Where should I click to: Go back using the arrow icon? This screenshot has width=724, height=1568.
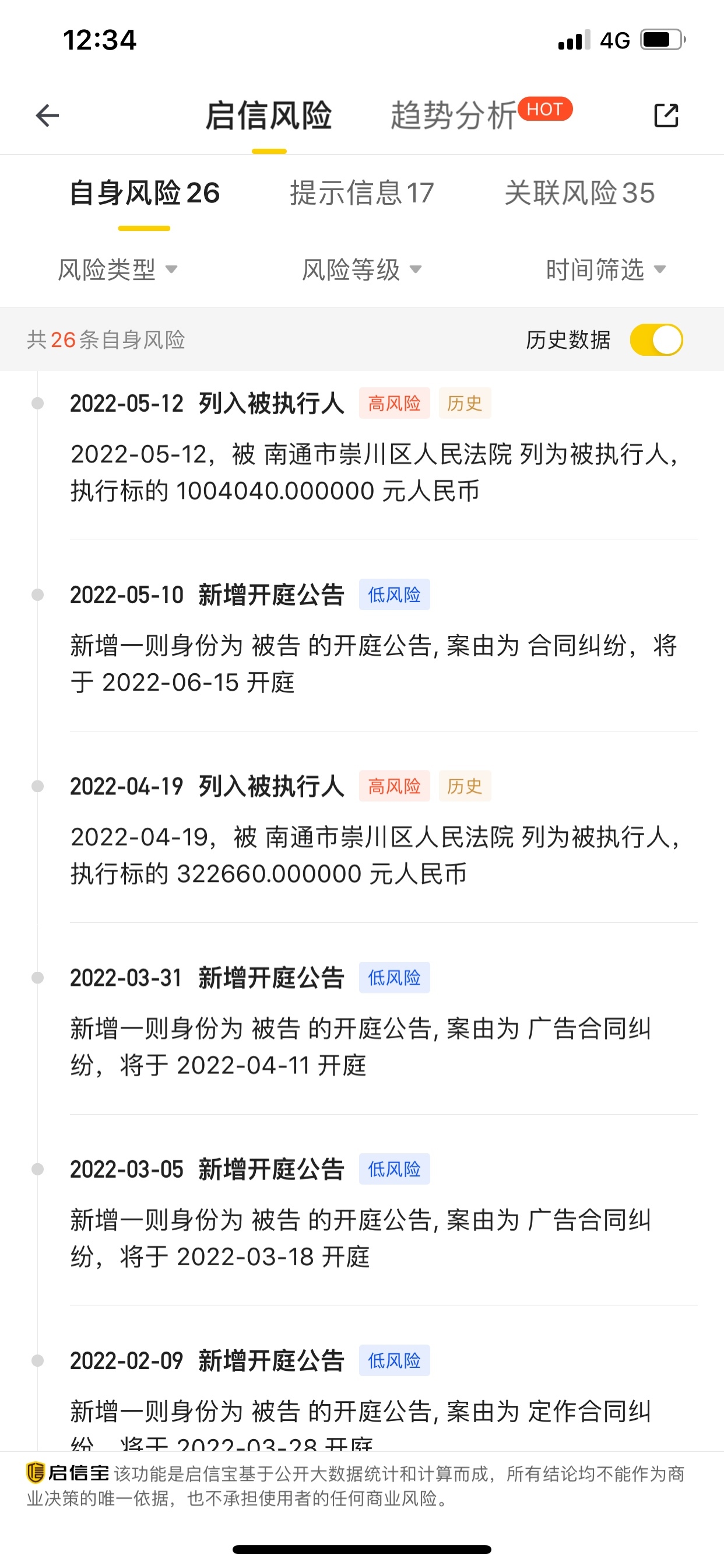coord(47,116)
